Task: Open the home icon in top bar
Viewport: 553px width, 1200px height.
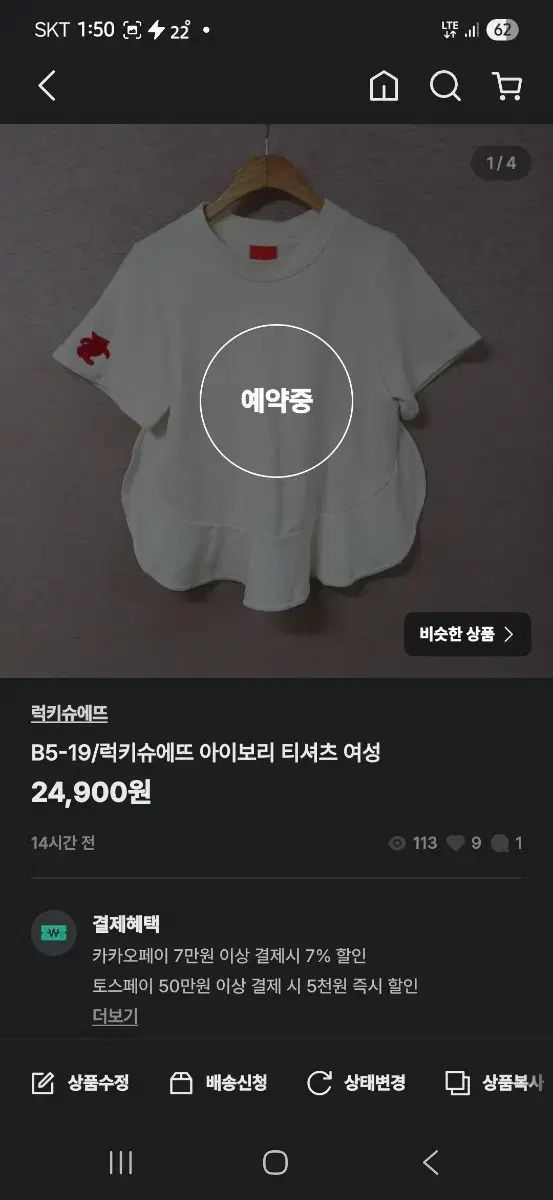Action: pos(384,87)
